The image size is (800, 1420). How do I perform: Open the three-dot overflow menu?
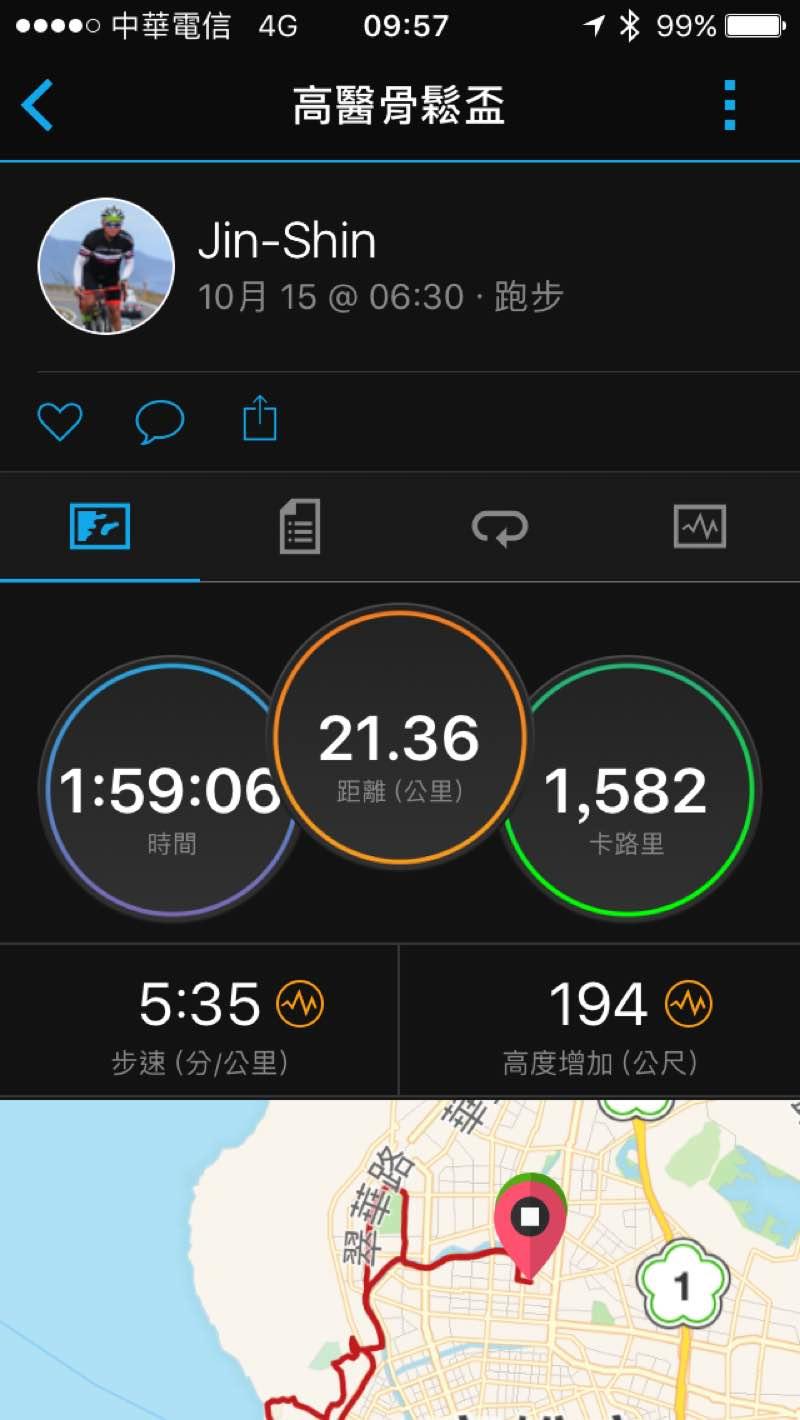click(x=729, y=105)
